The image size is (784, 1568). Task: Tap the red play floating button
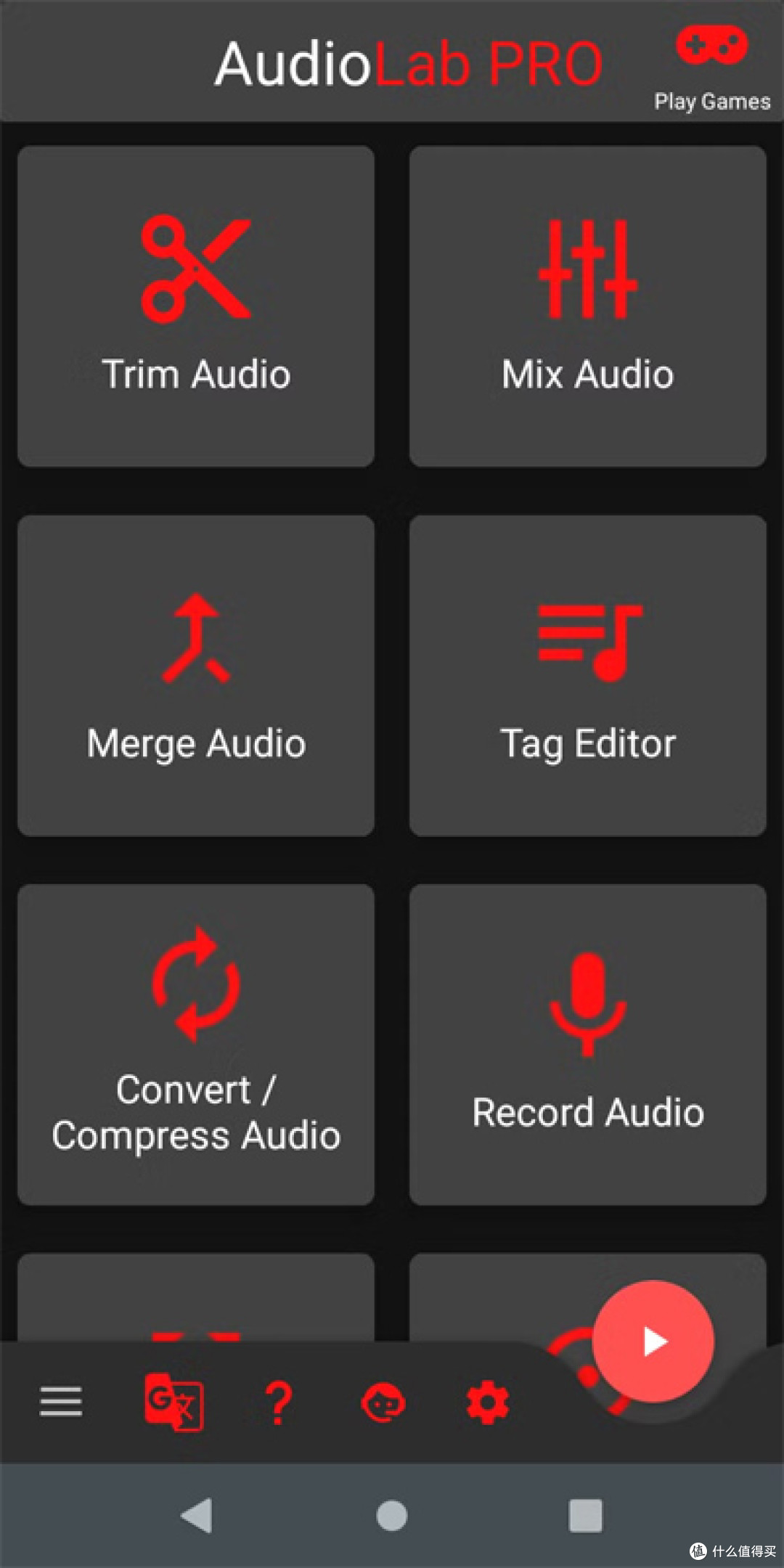(653, 1342)
